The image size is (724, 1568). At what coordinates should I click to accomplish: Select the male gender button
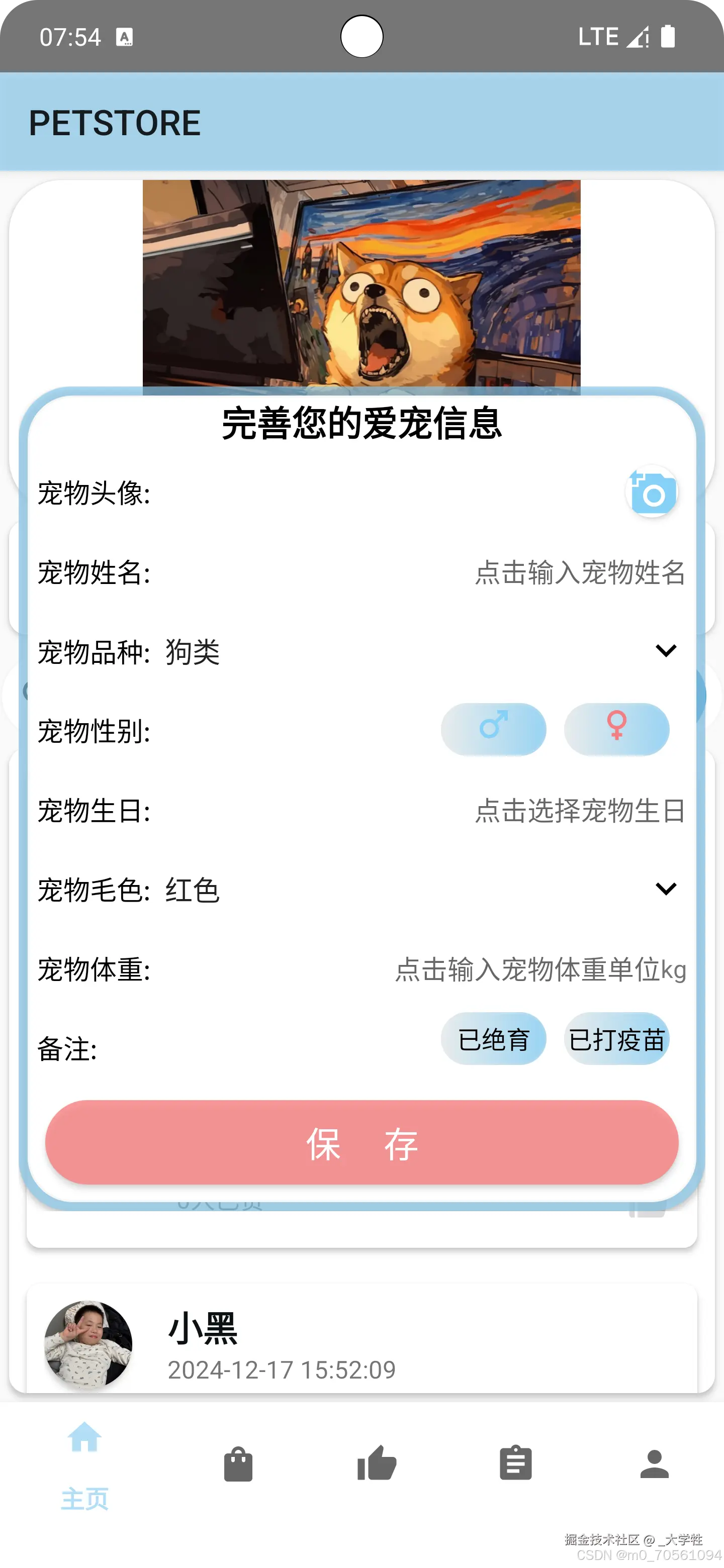click(493, 729)
